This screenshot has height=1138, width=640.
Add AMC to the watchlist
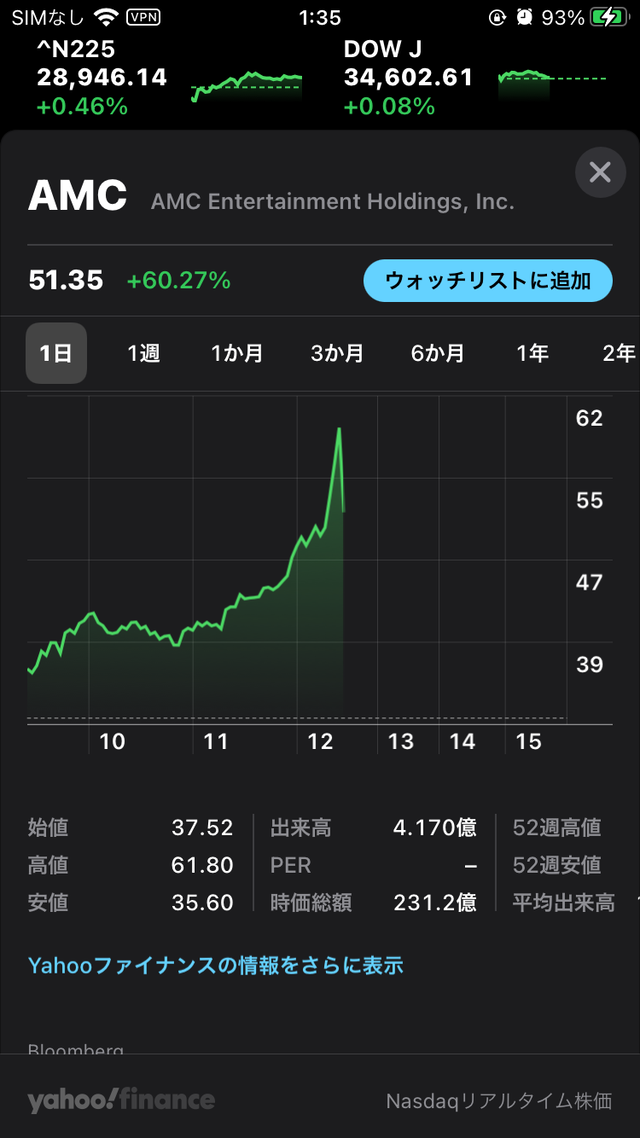coord(487,280)
